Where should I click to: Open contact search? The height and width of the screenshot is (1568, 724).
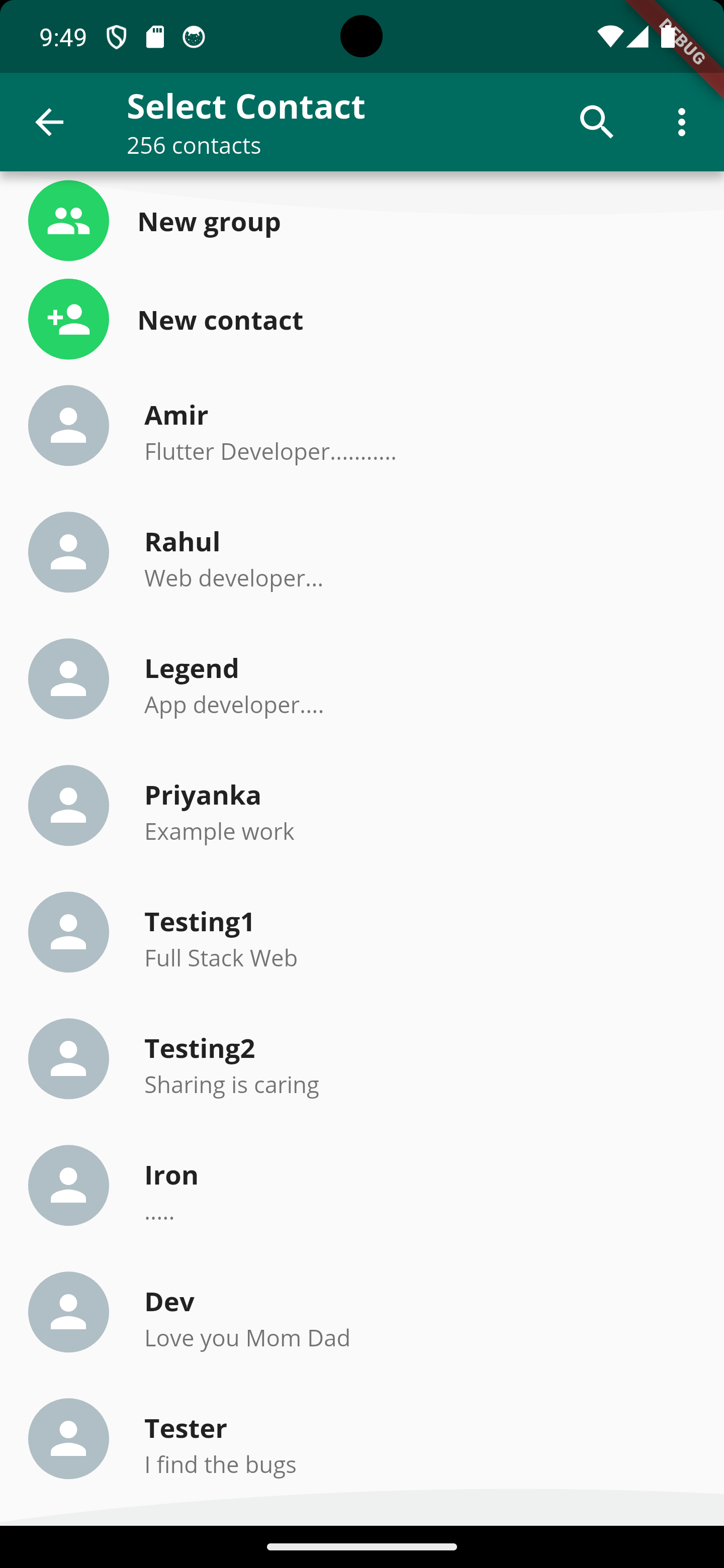596,122
